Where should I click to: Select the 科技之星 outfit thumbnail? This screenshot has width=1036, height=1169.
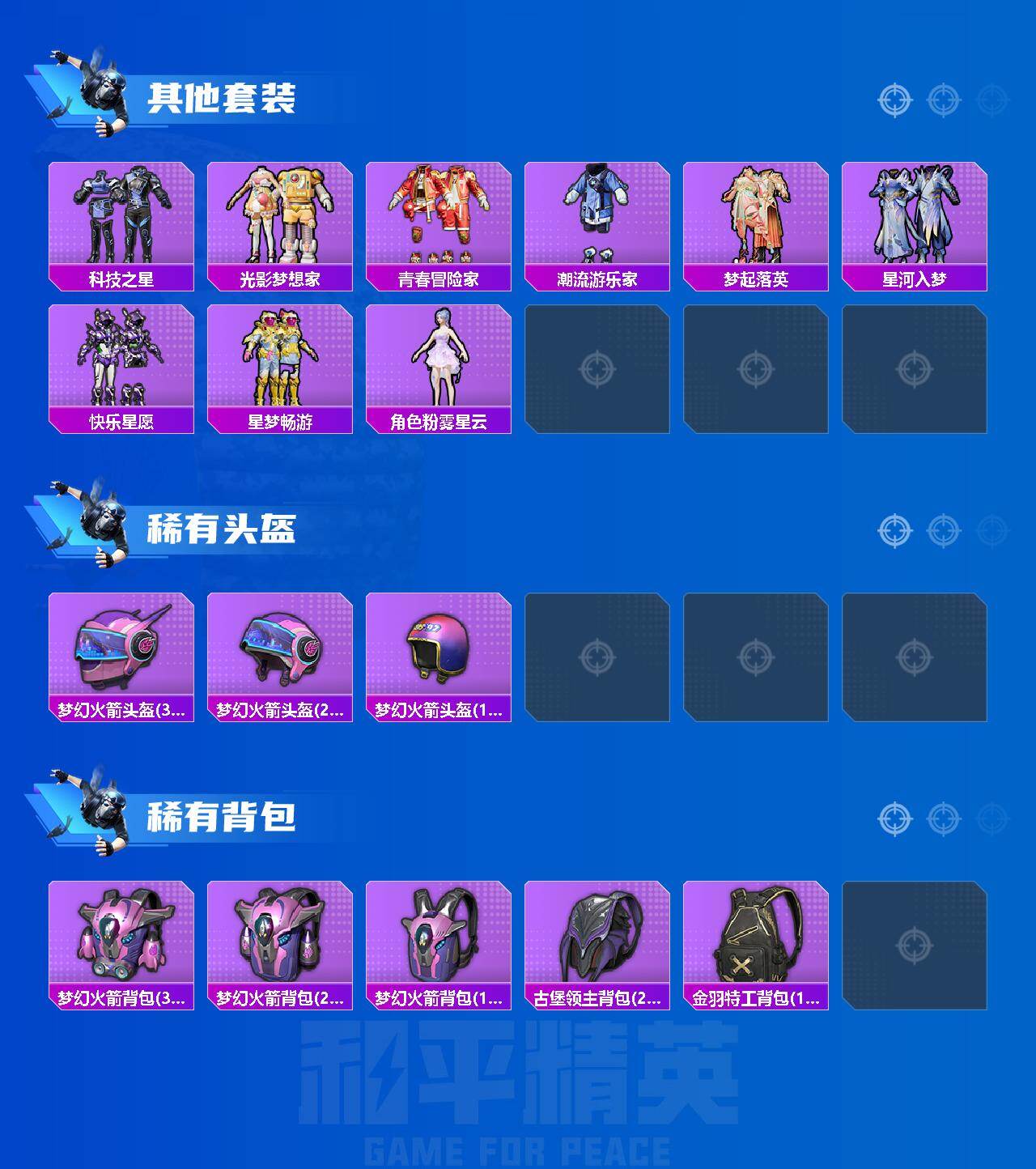[x=120, y=219]
